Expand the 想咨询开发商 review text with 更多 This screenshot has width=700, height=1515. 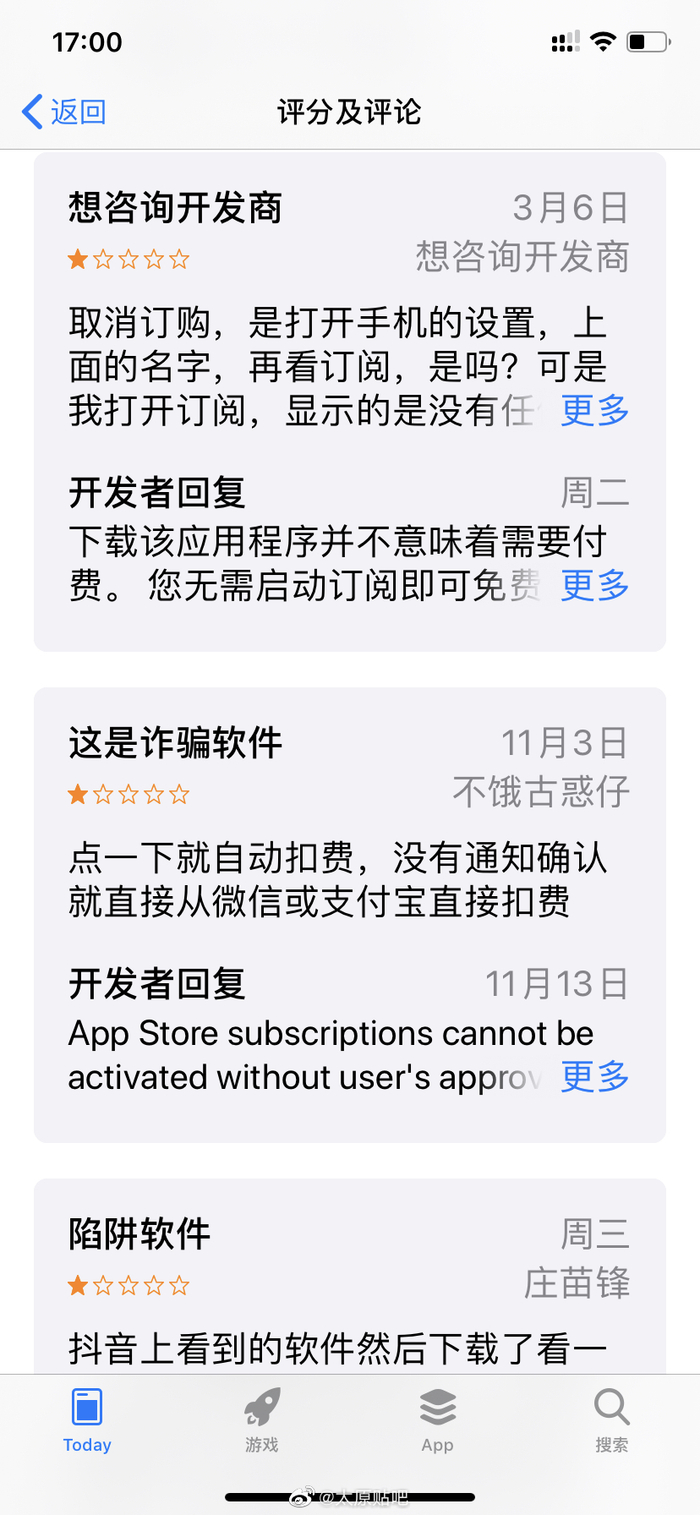[x=594, y=410]
